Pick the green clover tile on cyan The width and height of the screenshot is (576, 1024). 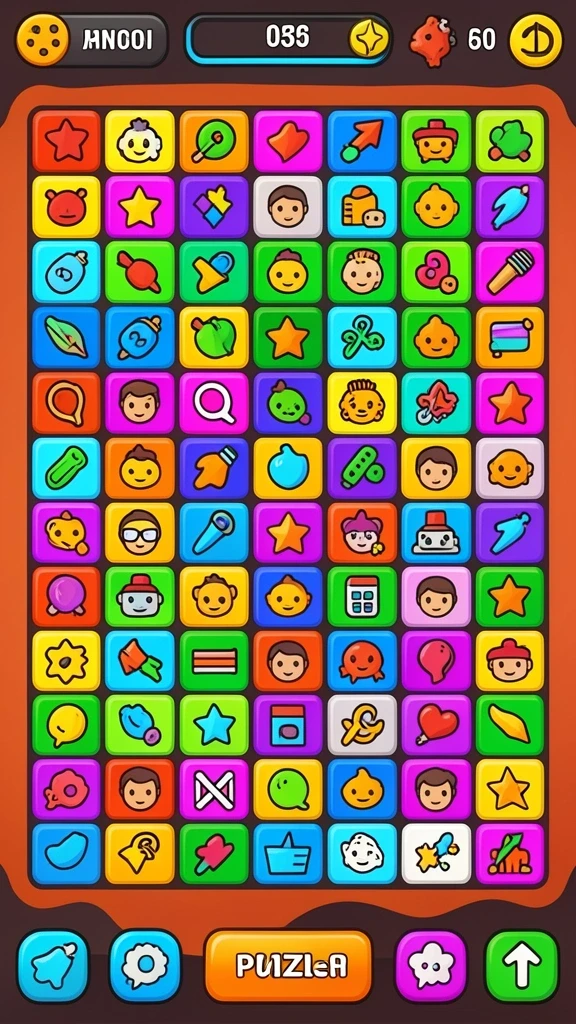[362, 338]
